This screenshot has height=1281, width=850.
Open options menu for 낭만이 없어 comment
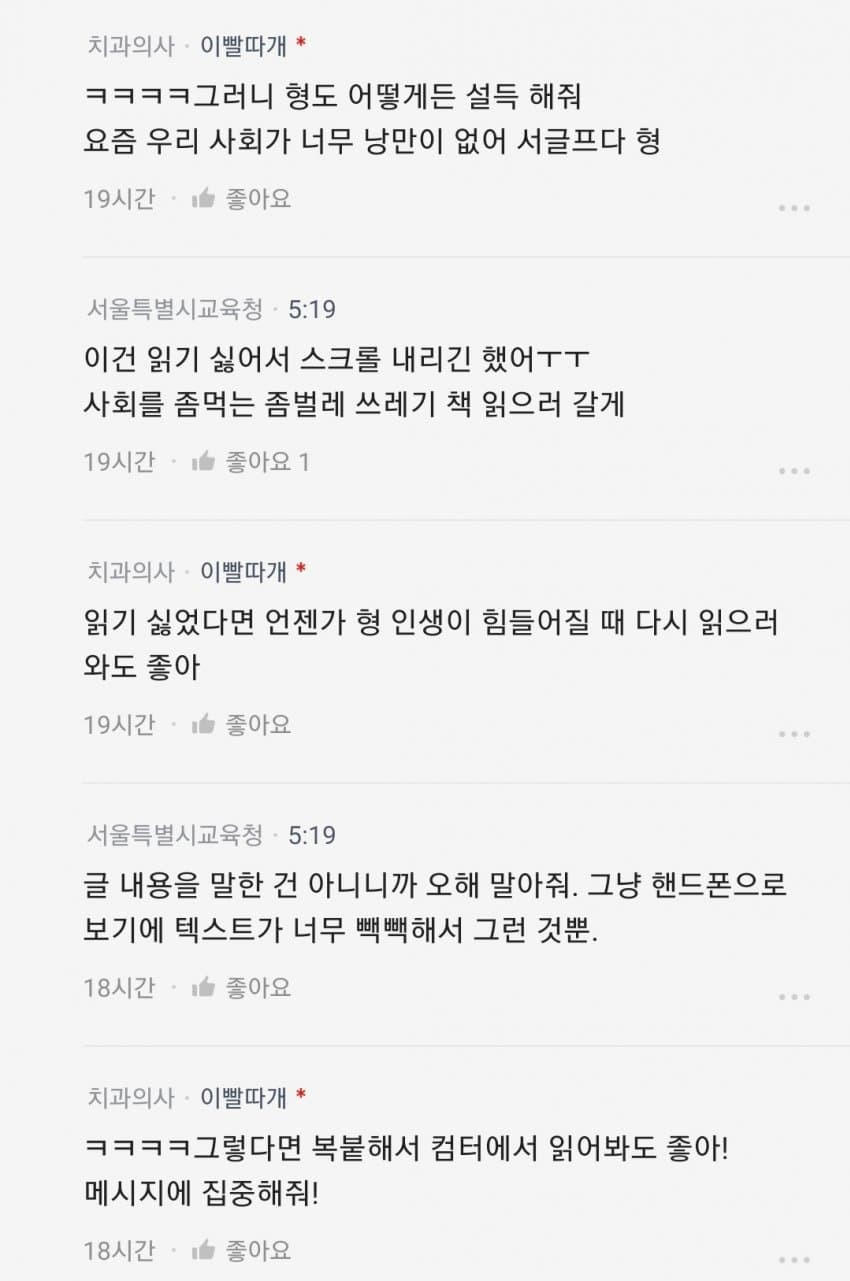[x=793, y=208]
